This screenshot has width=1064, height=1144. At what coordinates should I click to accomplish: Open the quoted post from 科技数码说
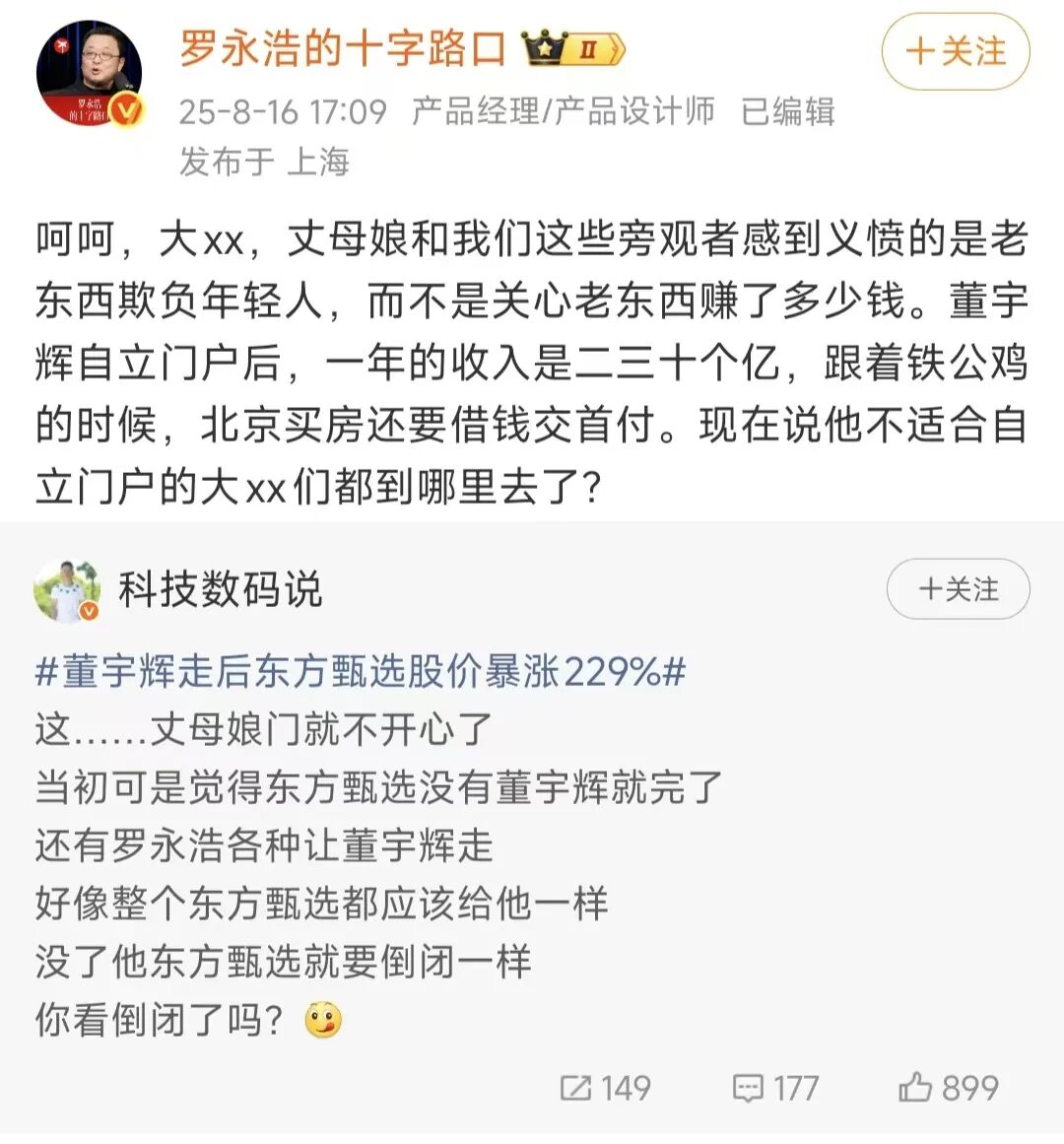[x=394, y=847]
